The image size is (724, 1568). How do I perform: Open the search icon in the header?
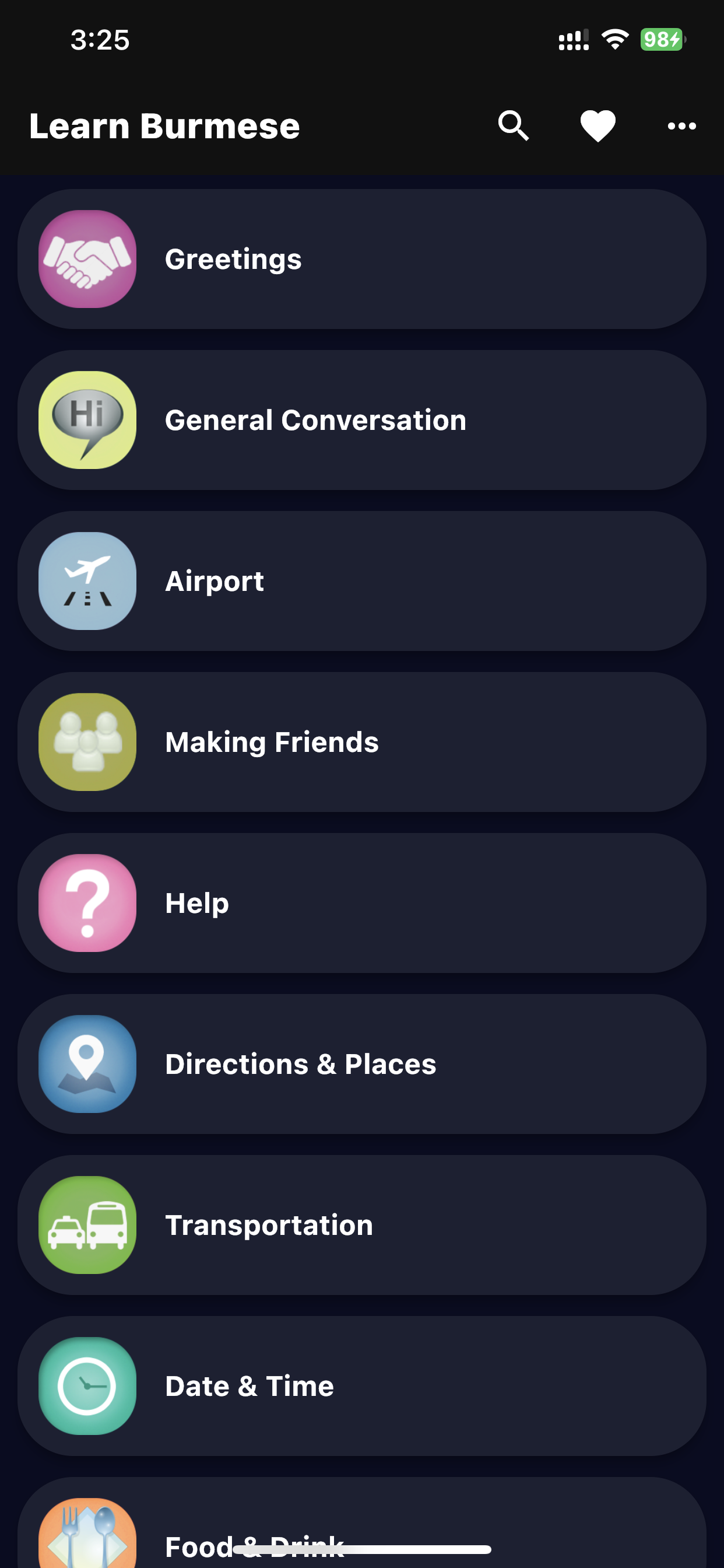click(514, 126)
